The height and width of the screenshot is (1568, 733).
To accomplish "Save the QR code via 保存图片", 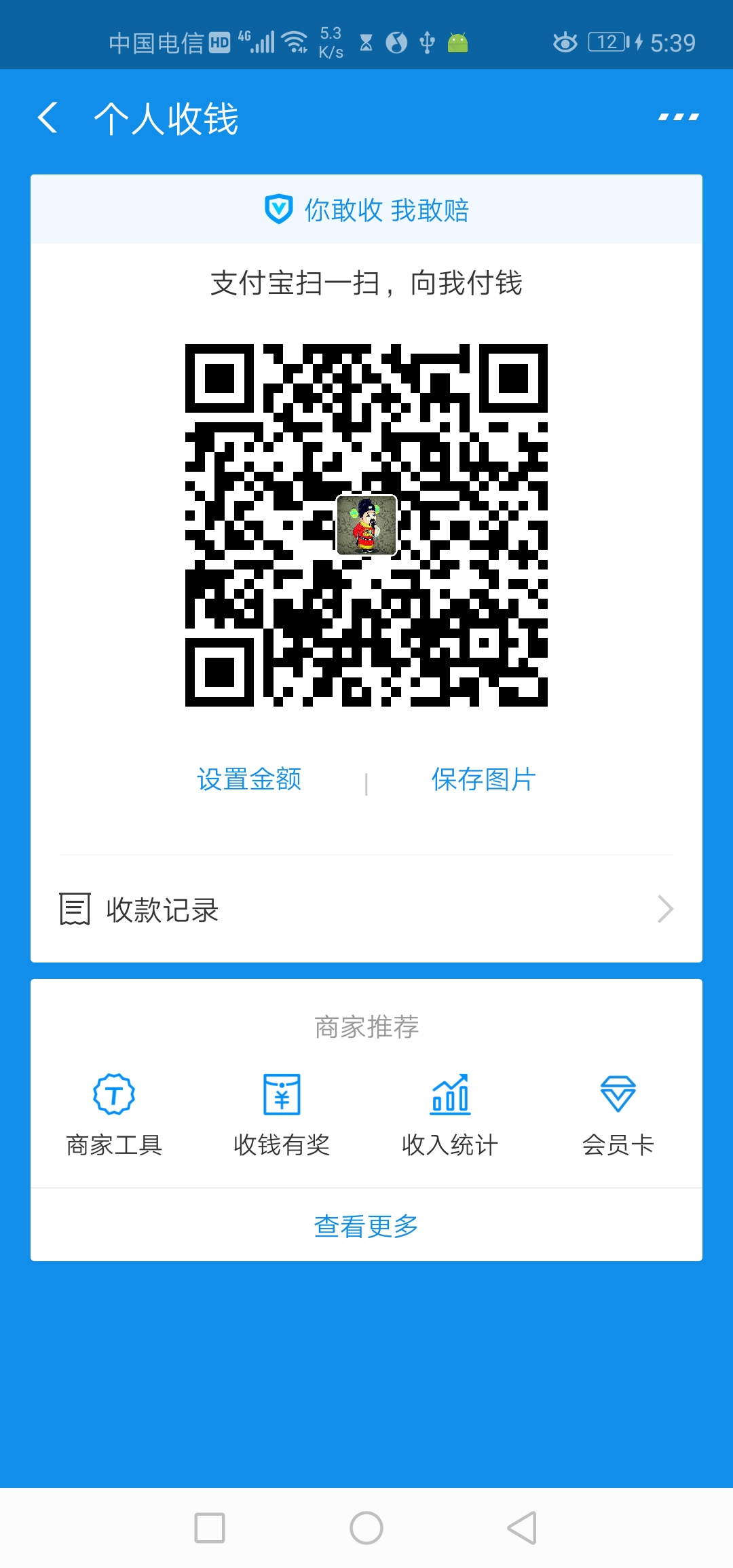I will (483, 779).
